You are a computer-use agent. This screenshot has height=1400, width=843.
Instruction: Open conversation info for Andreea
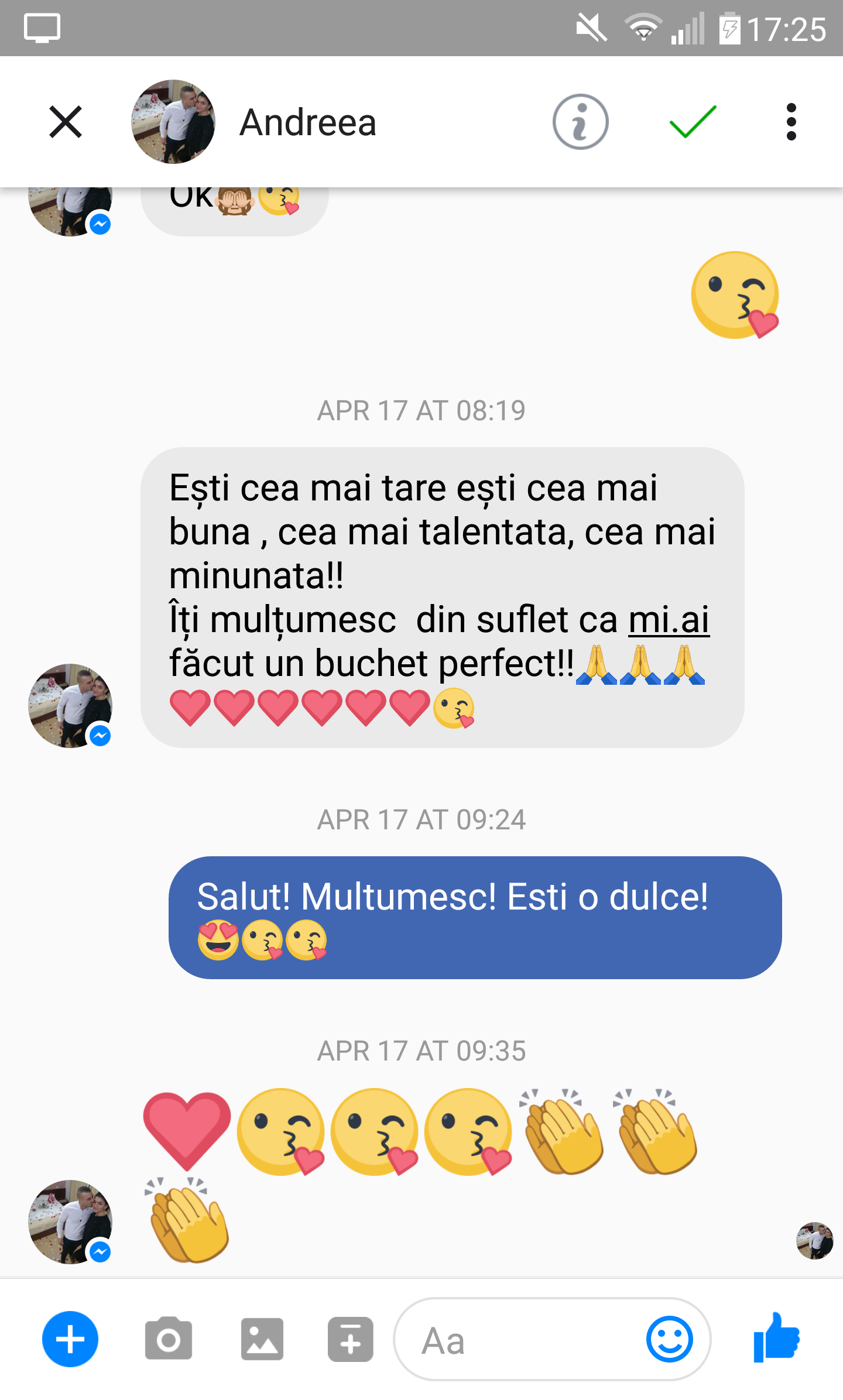coord(580,122)
